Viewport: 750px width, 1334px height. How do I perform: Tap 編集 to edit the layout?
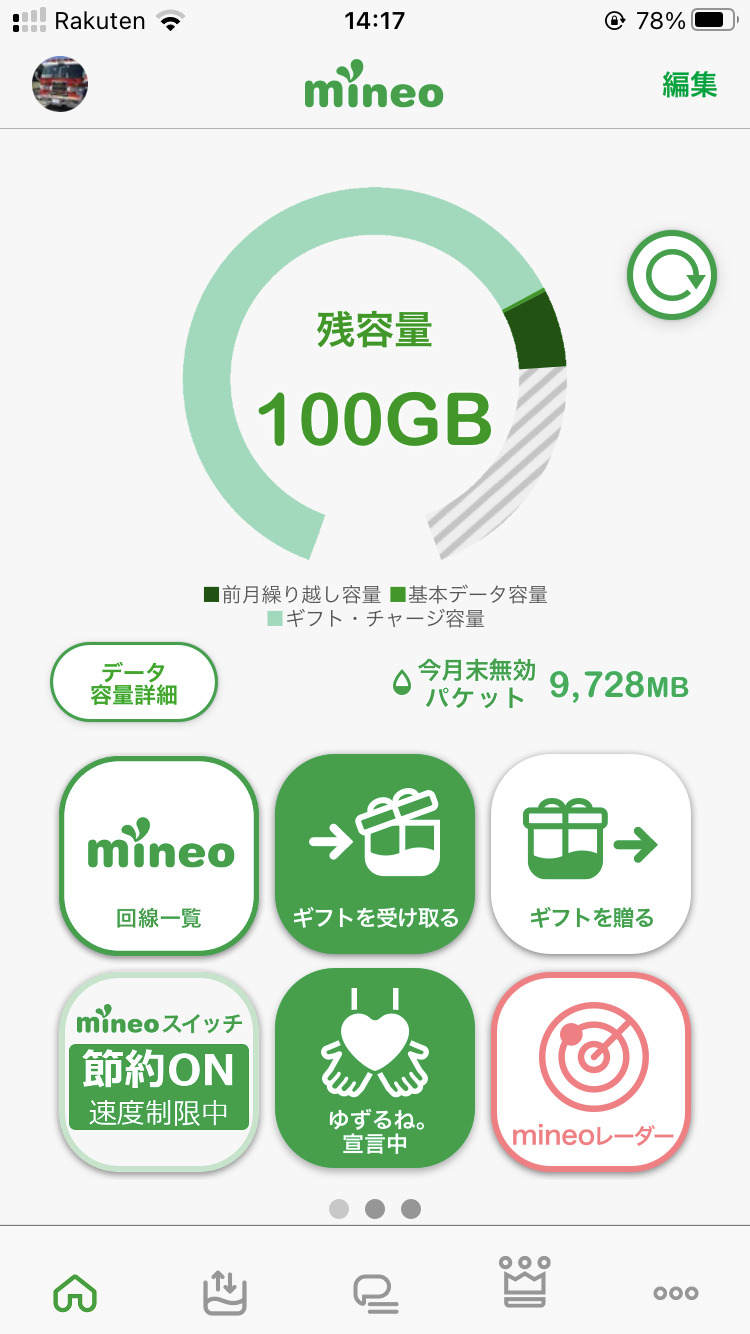click(690, 85)
